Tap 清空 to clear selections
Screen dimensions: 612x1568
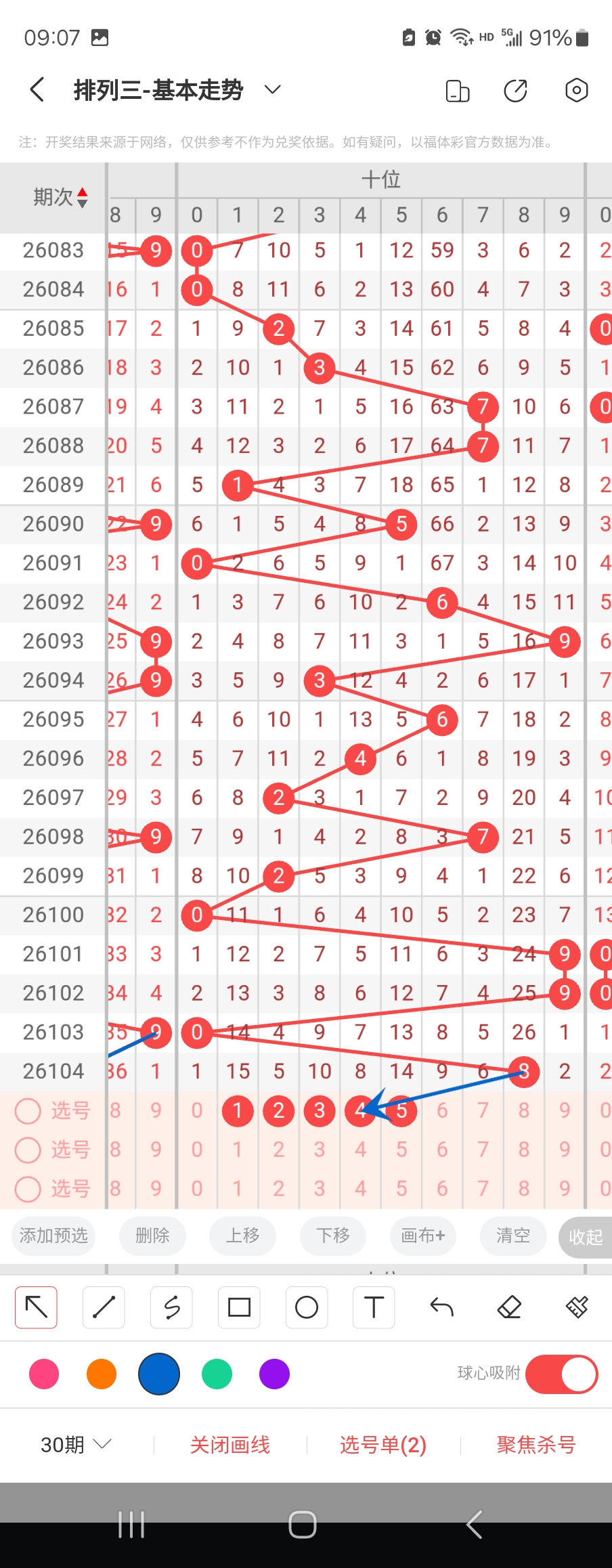click(x=512, y=1236)
